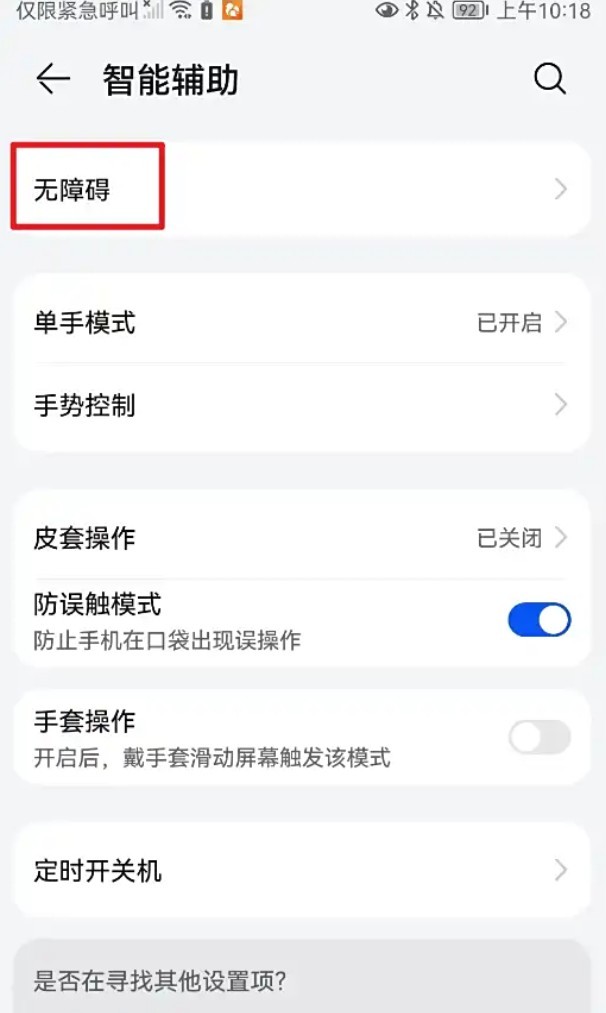Turn off 防误触模式 switch

click(x=539, y=620)
